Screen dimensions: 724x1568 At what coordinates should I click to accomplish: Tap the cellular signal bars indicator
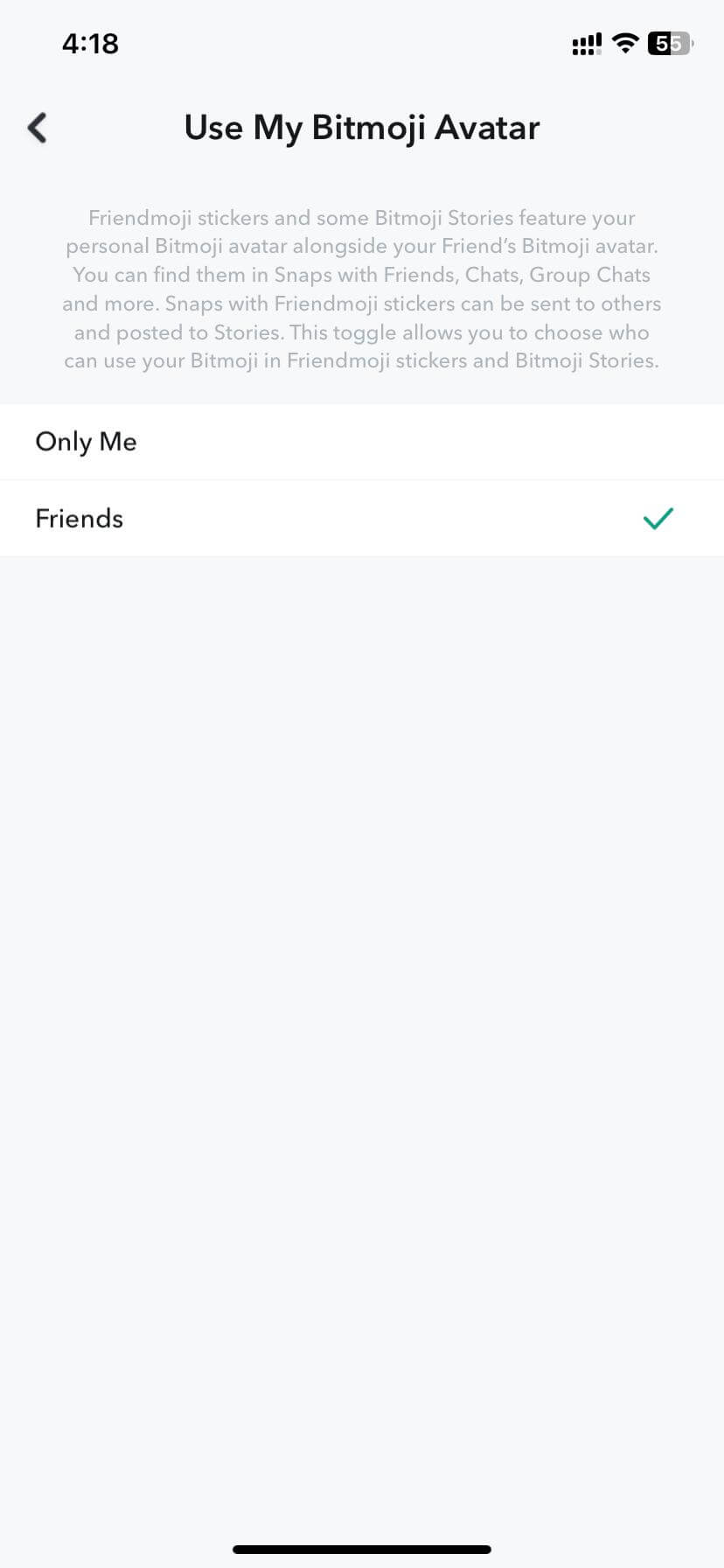point(586,43)
